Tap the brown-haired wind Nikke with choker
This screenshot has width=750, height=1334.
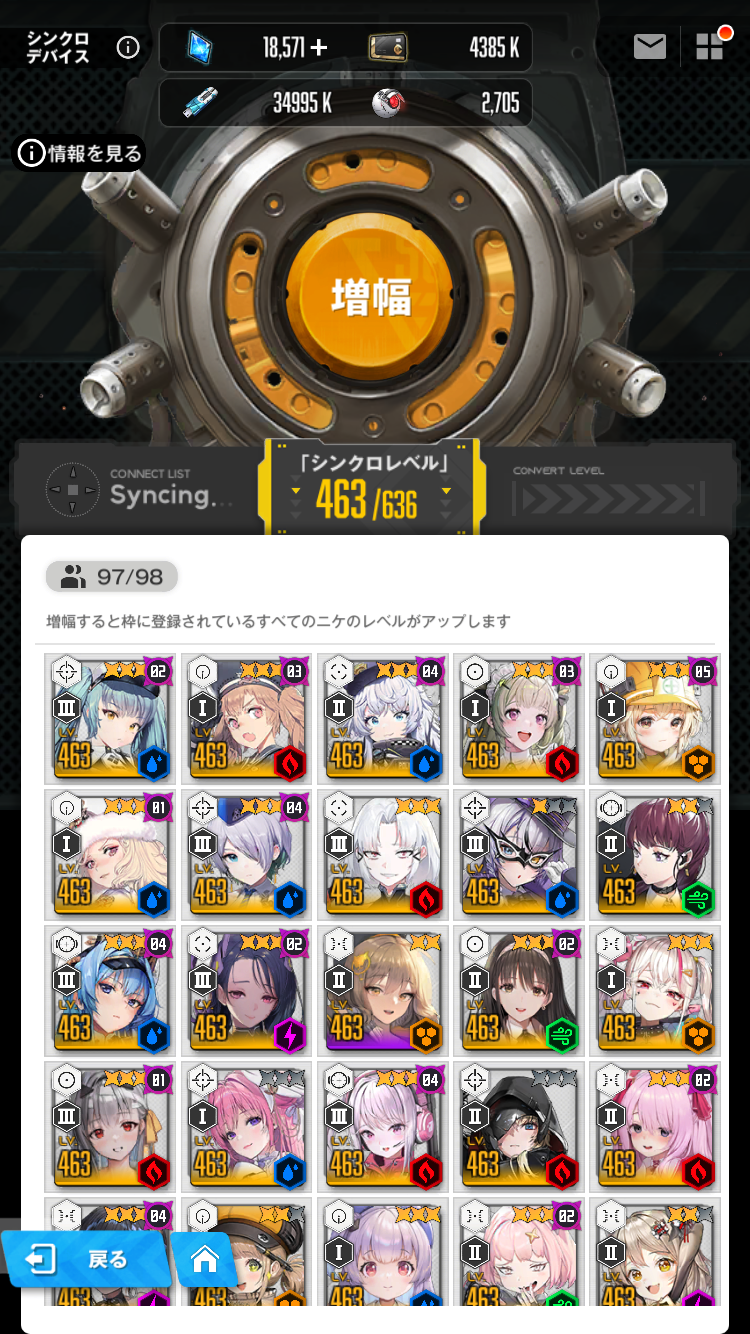(654, 854)
